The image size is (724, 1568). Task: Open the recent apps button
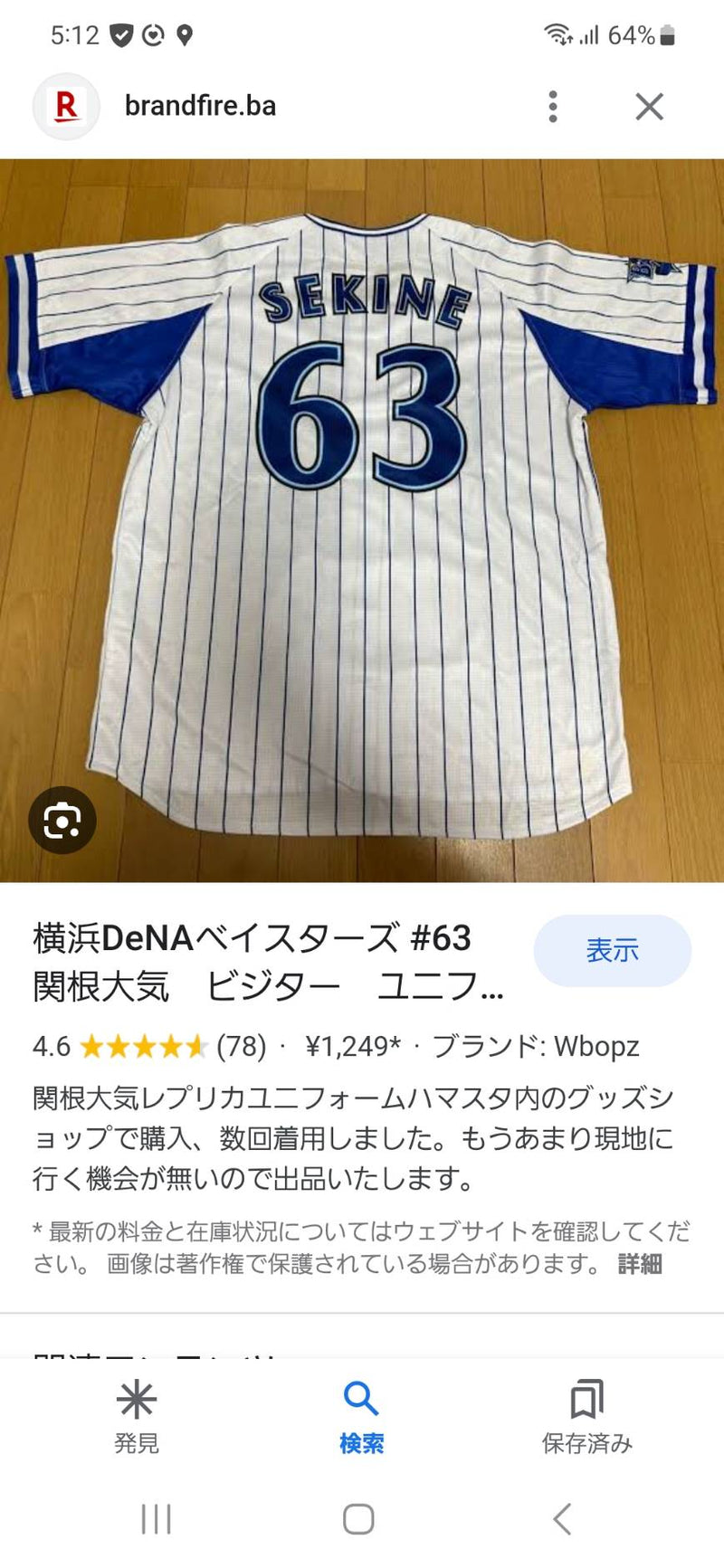[x=156, y=1519]
